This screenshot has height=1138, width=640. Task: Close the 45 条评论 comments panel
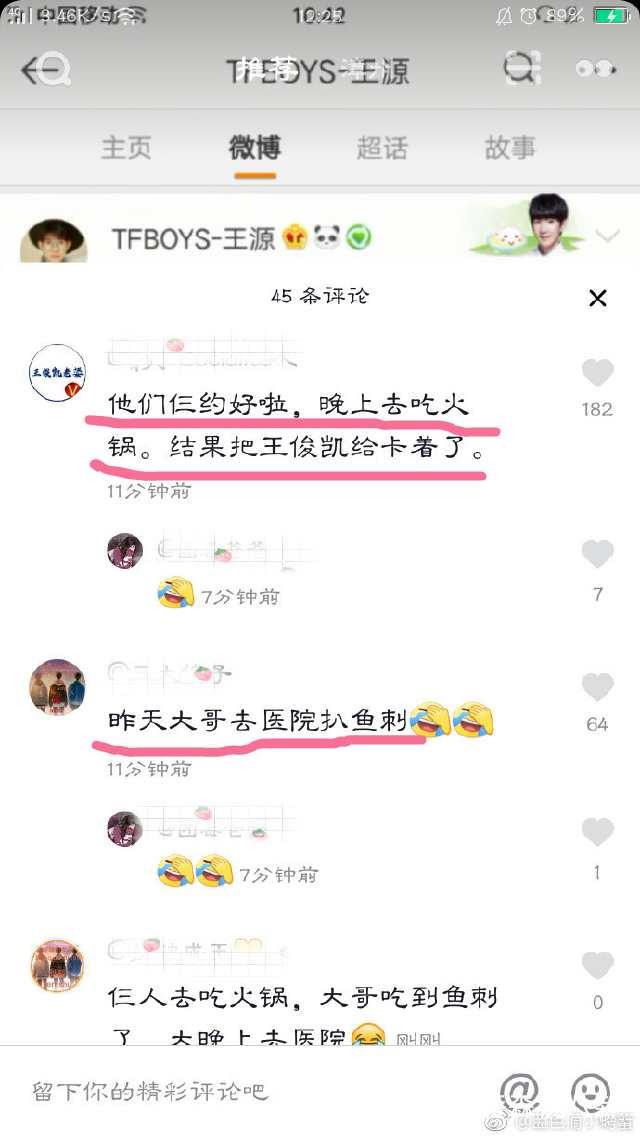597,297
